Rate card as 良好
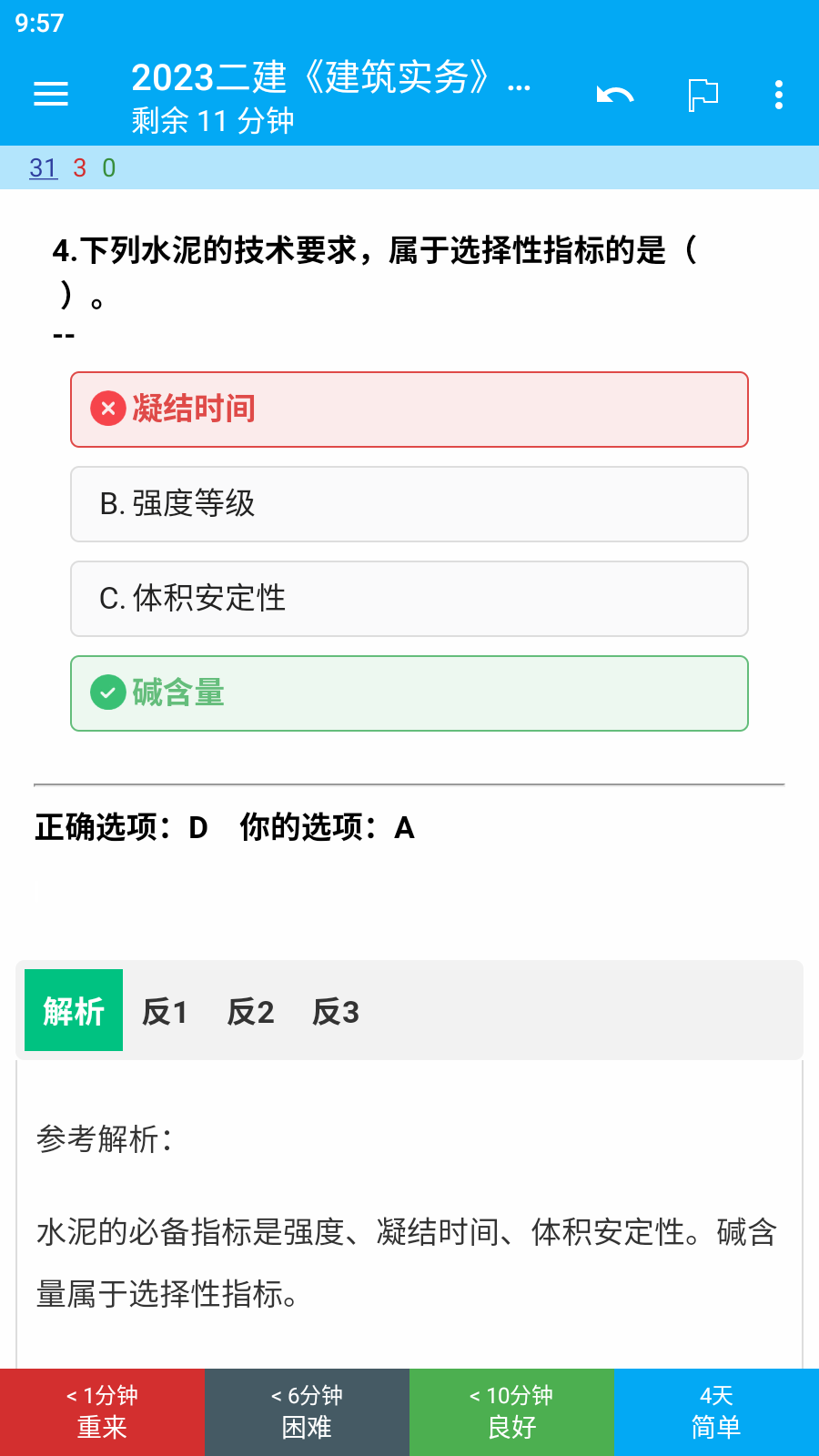 tap(511, 1412)
